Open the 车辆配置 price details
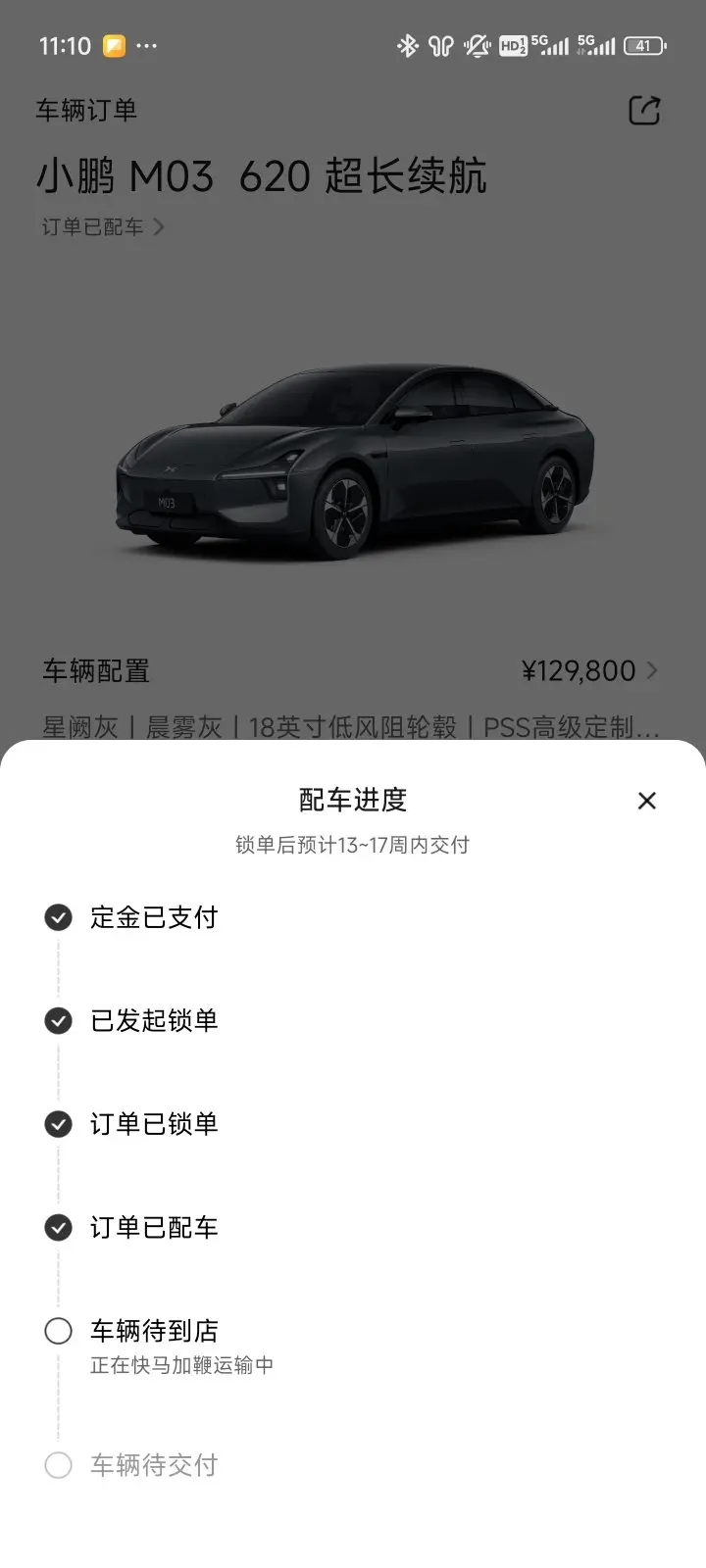This screenshot has width=706, height=1568. [x=589, y=671]
